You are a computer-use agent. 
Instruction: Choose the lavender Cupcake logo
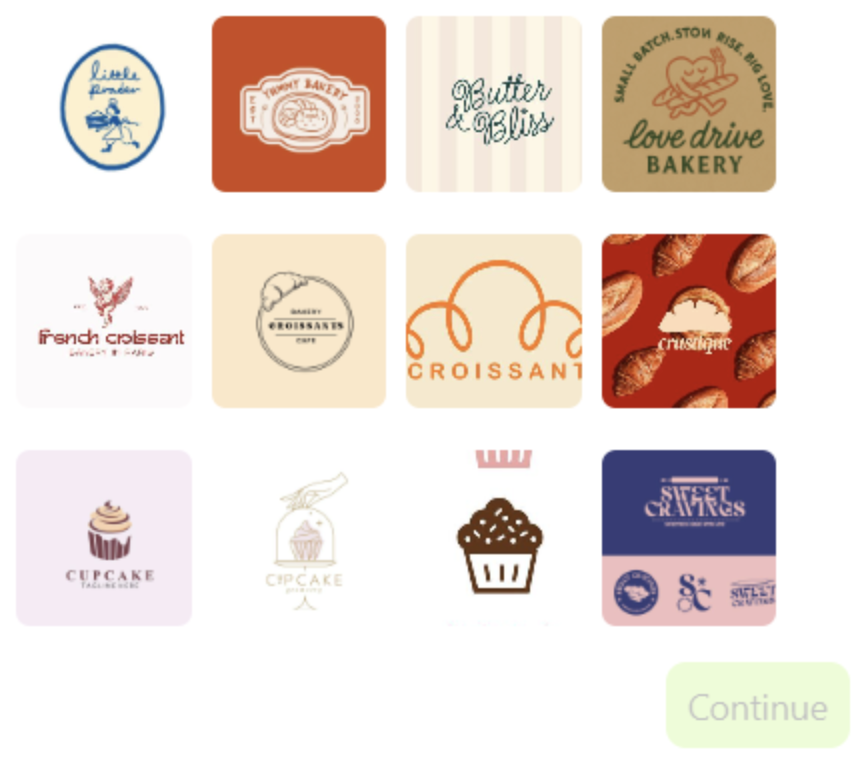[104, 538]
